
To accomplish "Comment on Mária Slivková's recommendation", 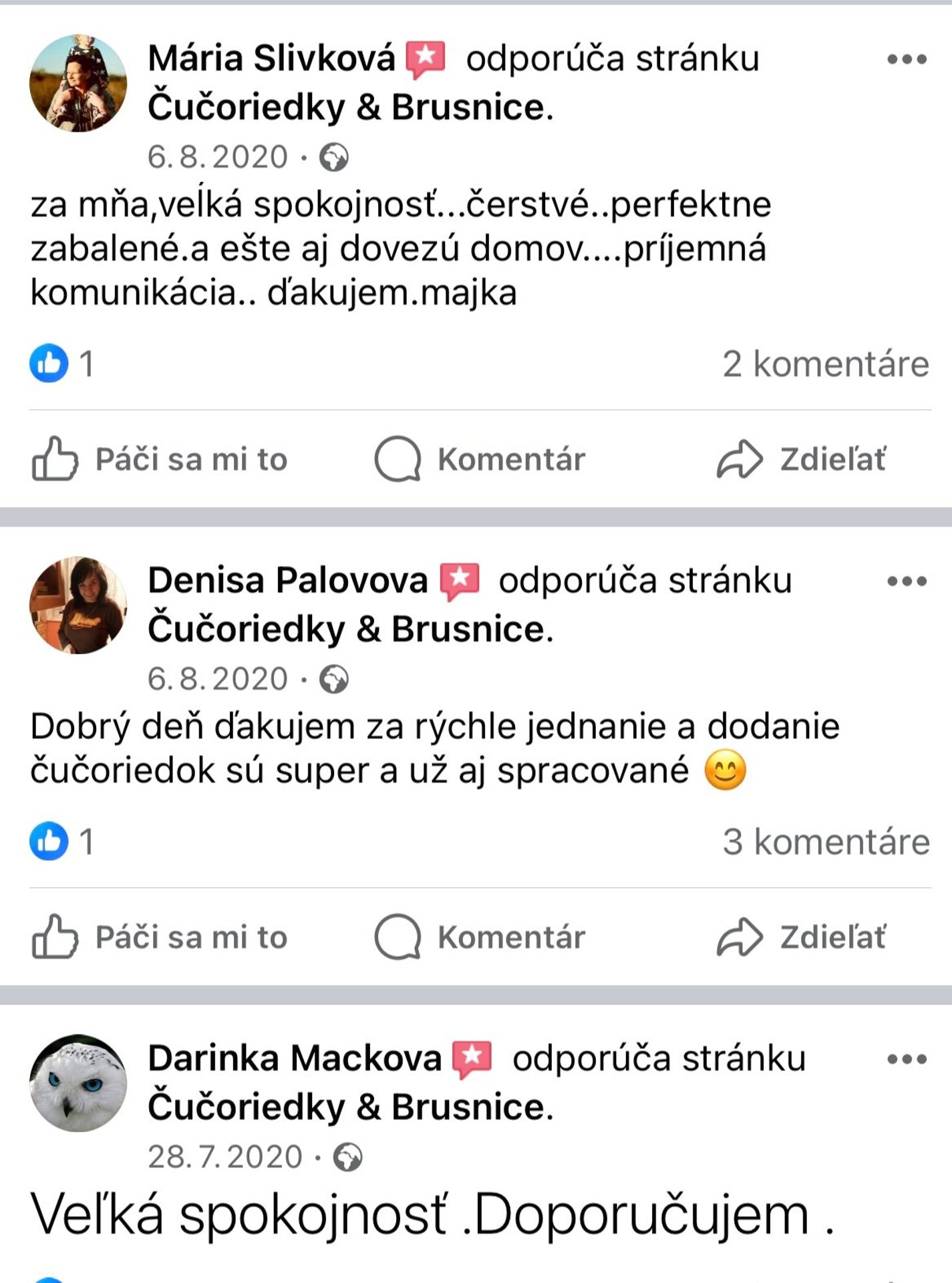I will [x=480, y=460].
